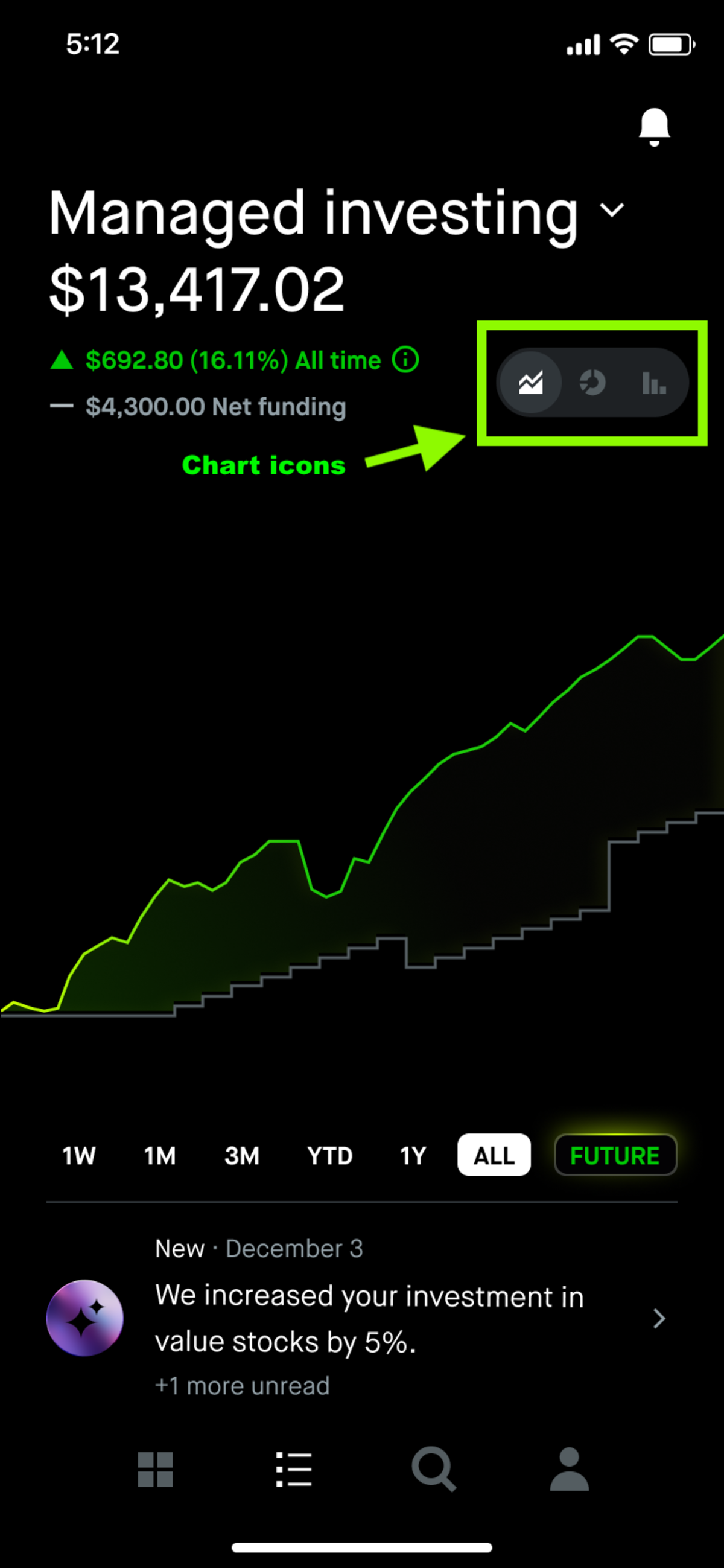
Task: Switch to the donut chart view
Action: click(x=592, y=383)
